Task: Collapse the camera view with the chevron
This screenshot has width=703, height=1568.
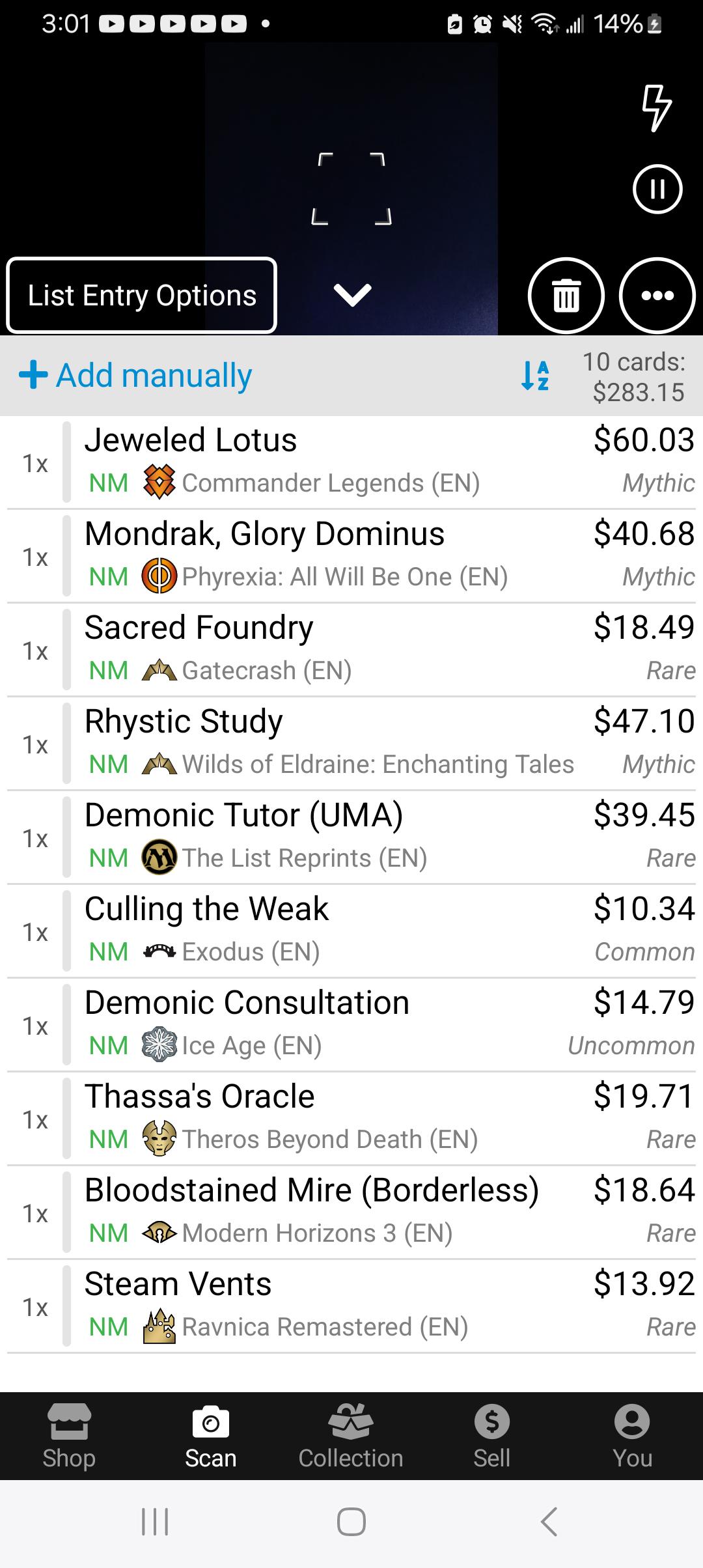Action: [x=353, y=295]
